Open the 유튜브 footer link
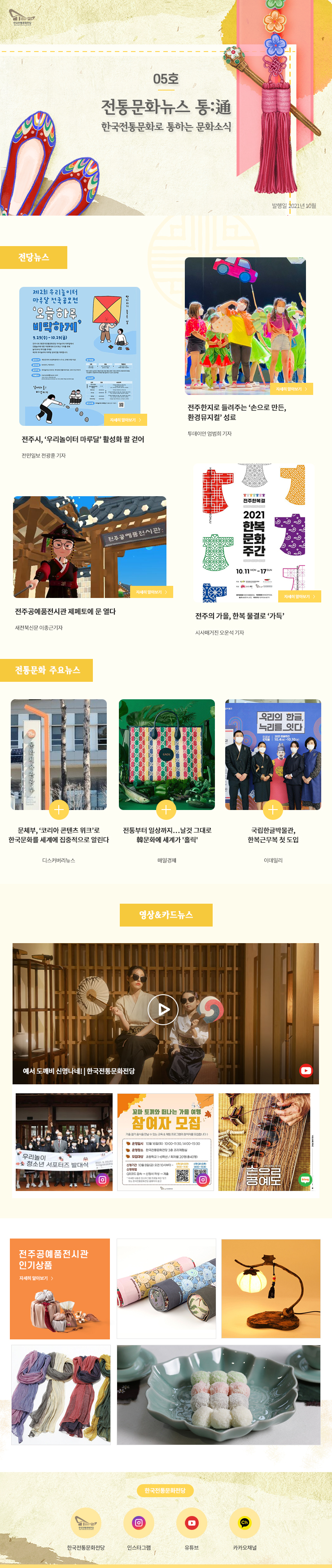 click(x=191, y=1522)
